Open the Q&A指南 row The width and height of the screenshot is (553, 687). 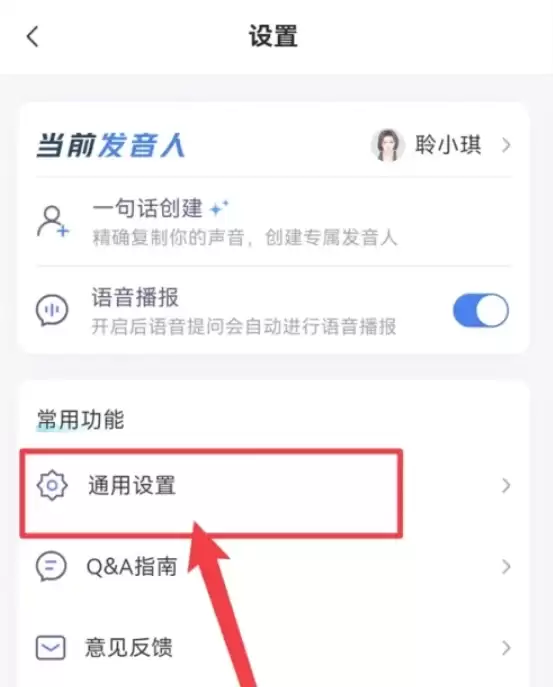[273, 567]
